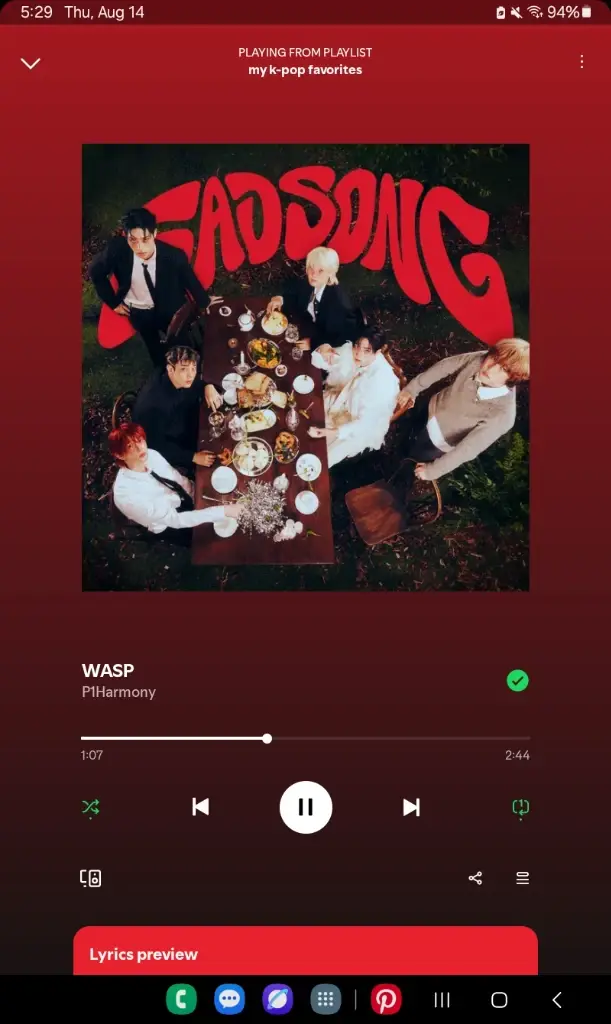Open the Samsung Internet browser from taskbar

pos(277,999)
